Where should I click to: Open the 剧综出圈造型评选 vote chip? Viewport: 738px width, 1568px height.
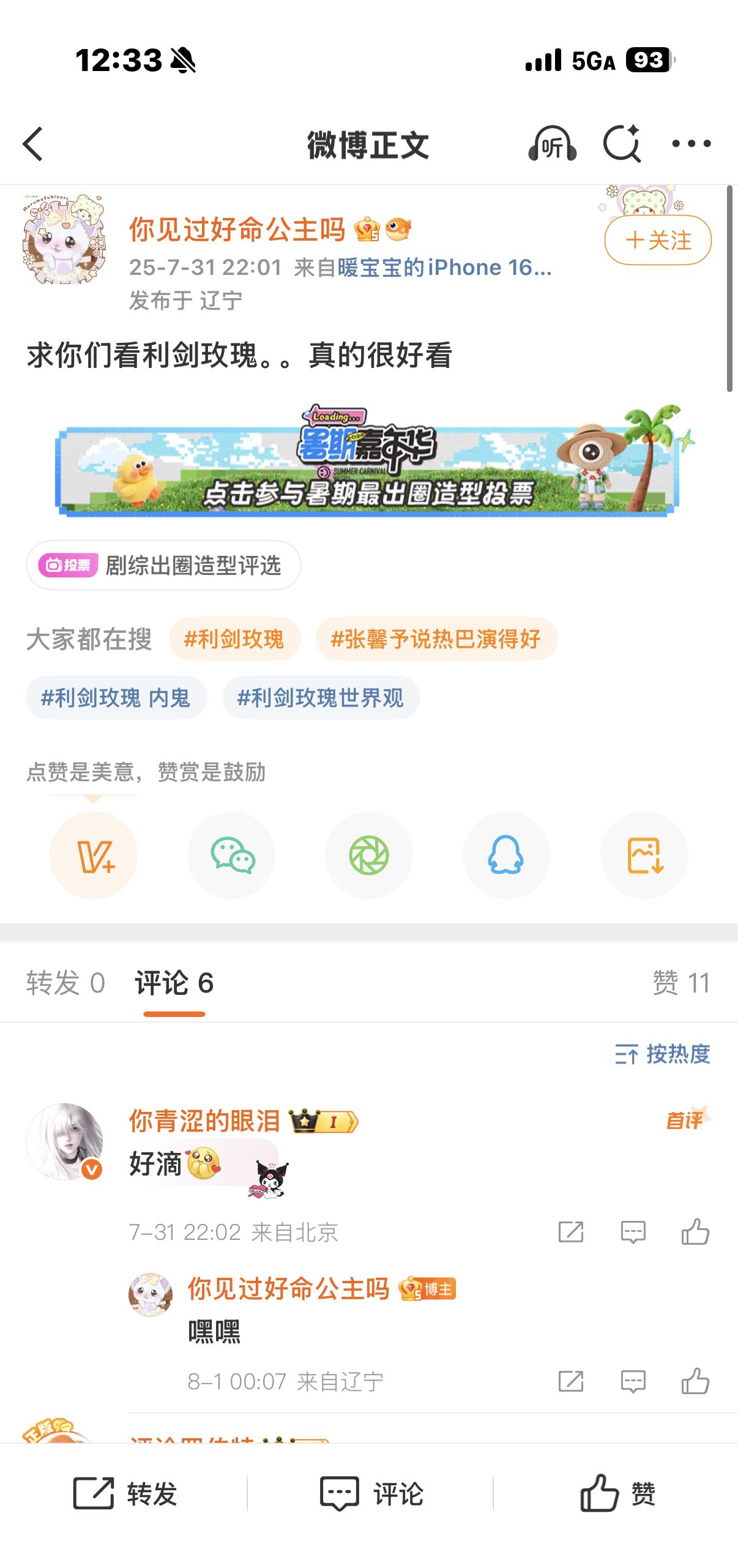163,565
